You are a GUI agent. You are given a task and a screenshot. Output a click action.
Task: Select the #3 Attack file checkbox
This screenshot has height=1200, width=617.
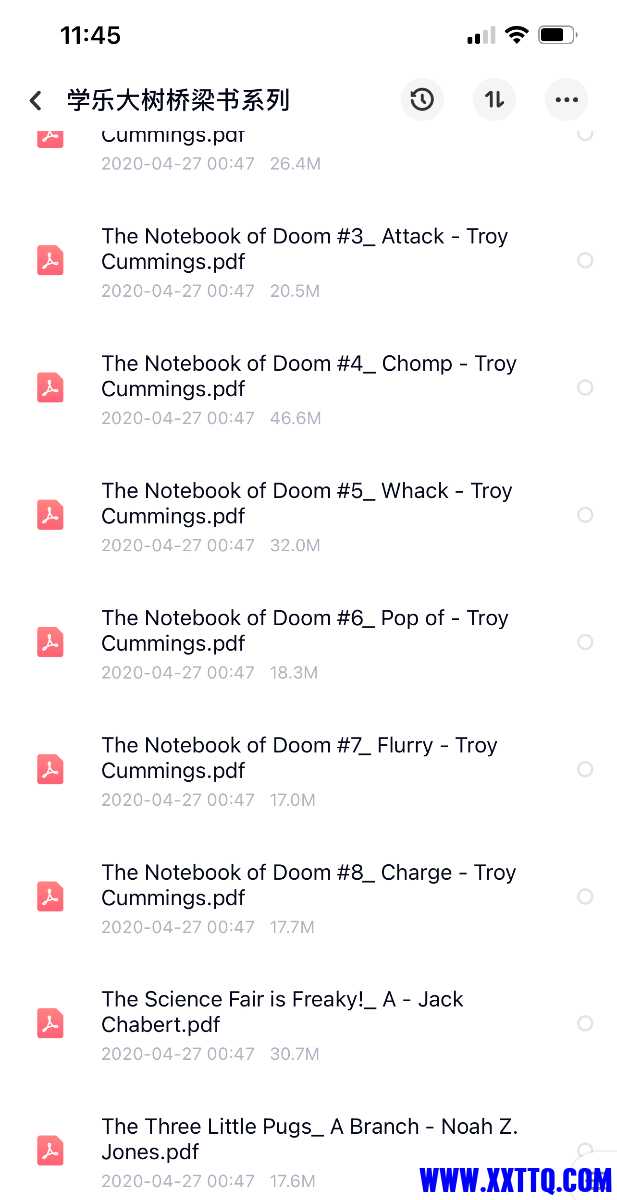tap(585, 261)
